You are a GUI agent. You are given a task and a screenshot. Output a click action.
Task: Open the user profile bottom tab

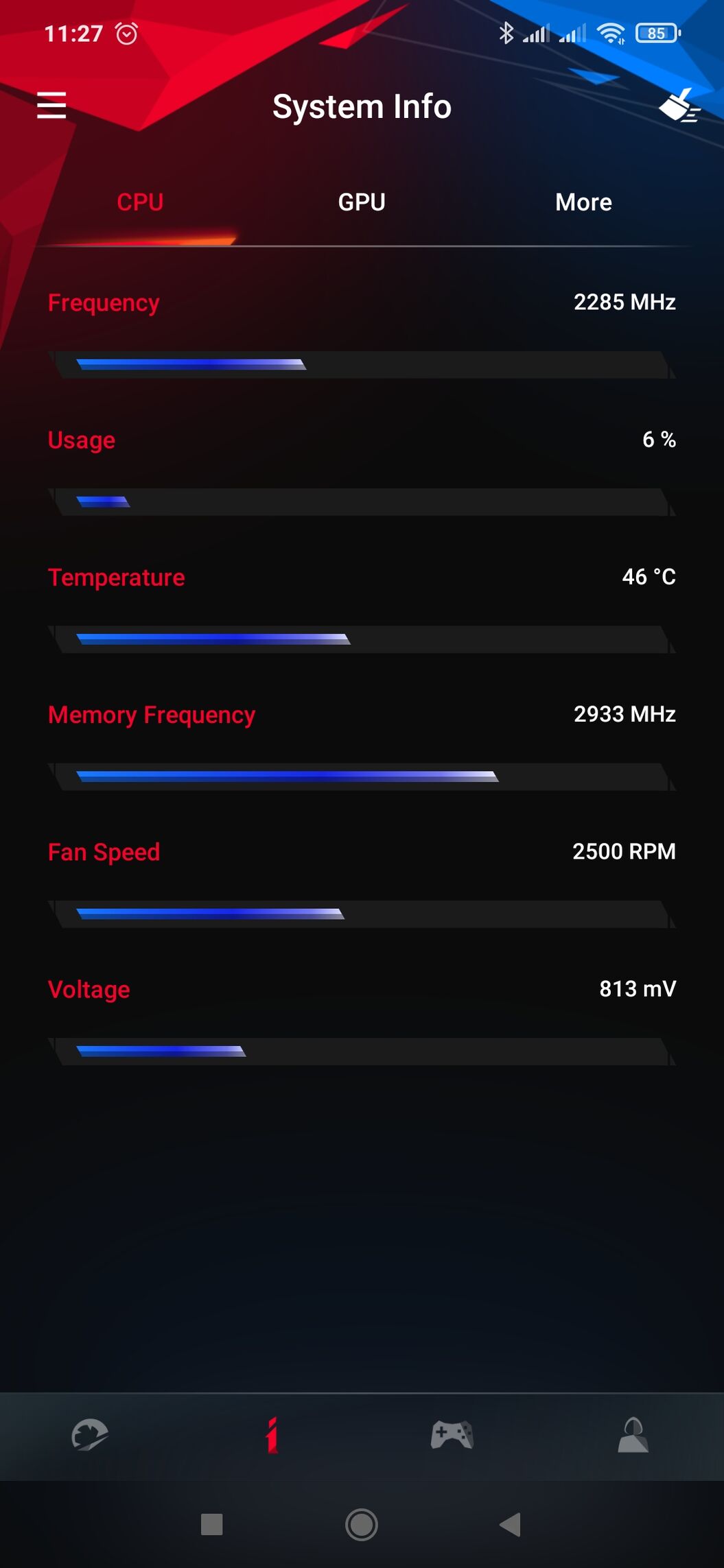click(x=633, y=1434)
